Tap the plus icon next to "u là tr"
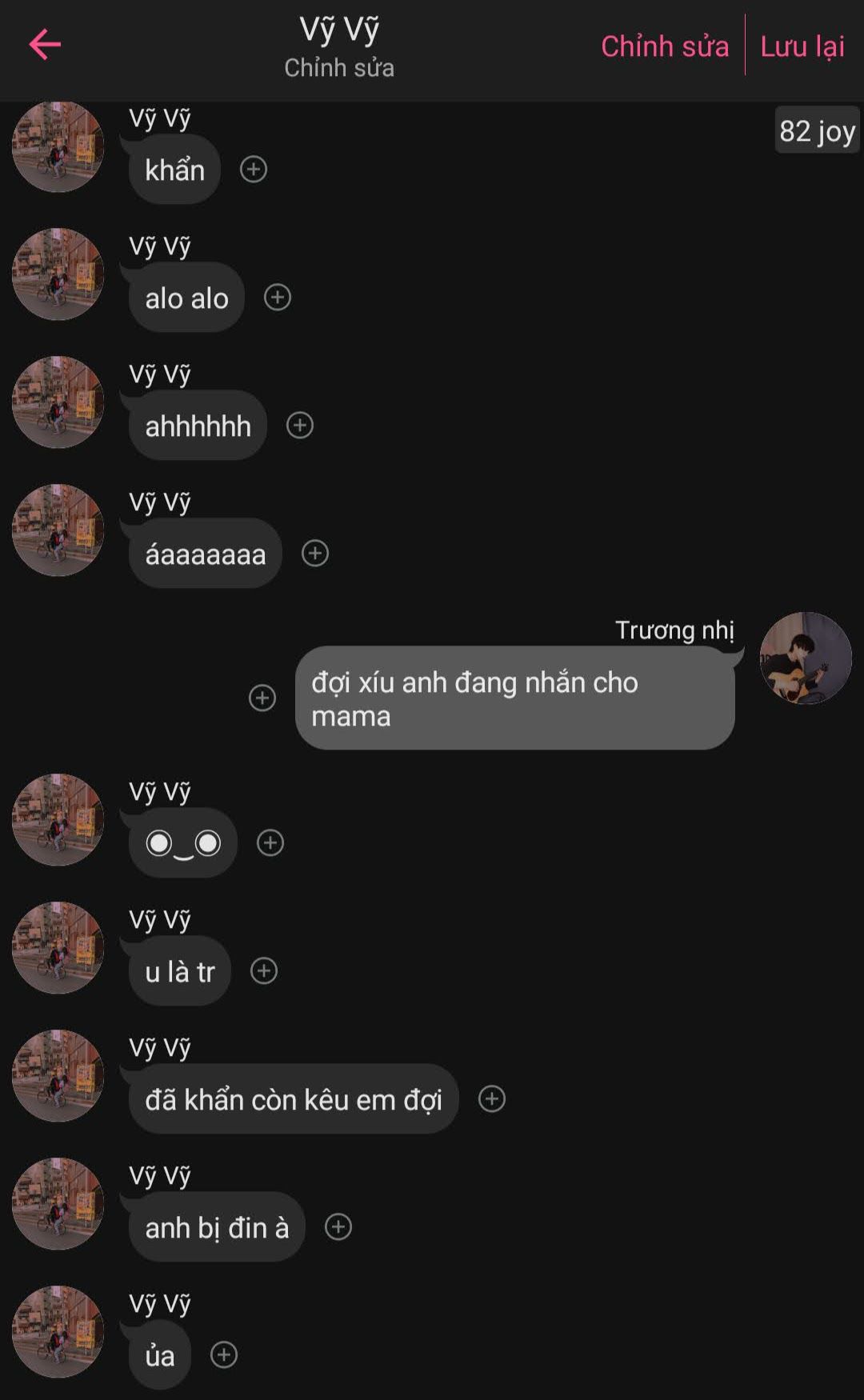The width and height of the screenshot is (864, 1400). point(264,971)
